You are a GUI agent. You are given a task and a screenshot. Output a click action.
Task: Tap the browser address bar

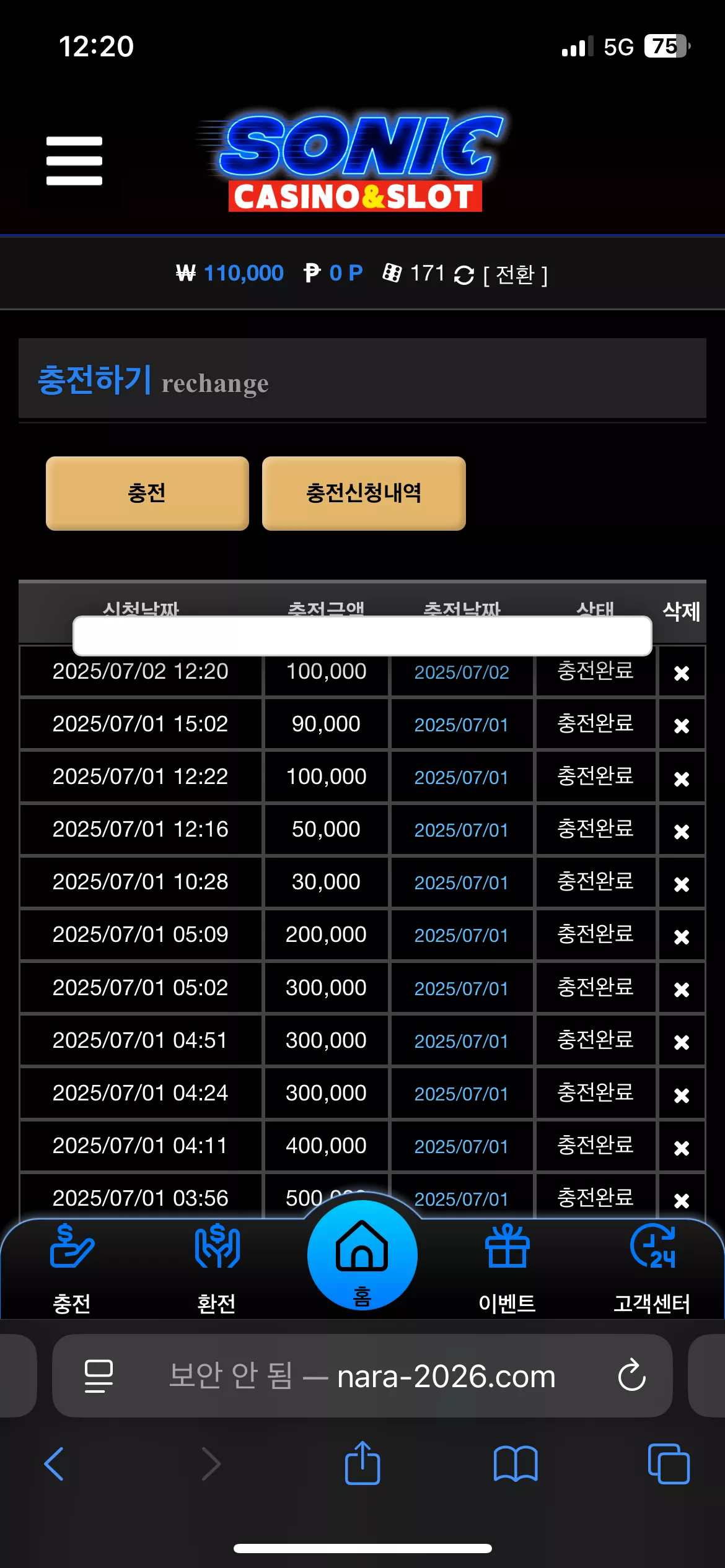coord(362,1375)
